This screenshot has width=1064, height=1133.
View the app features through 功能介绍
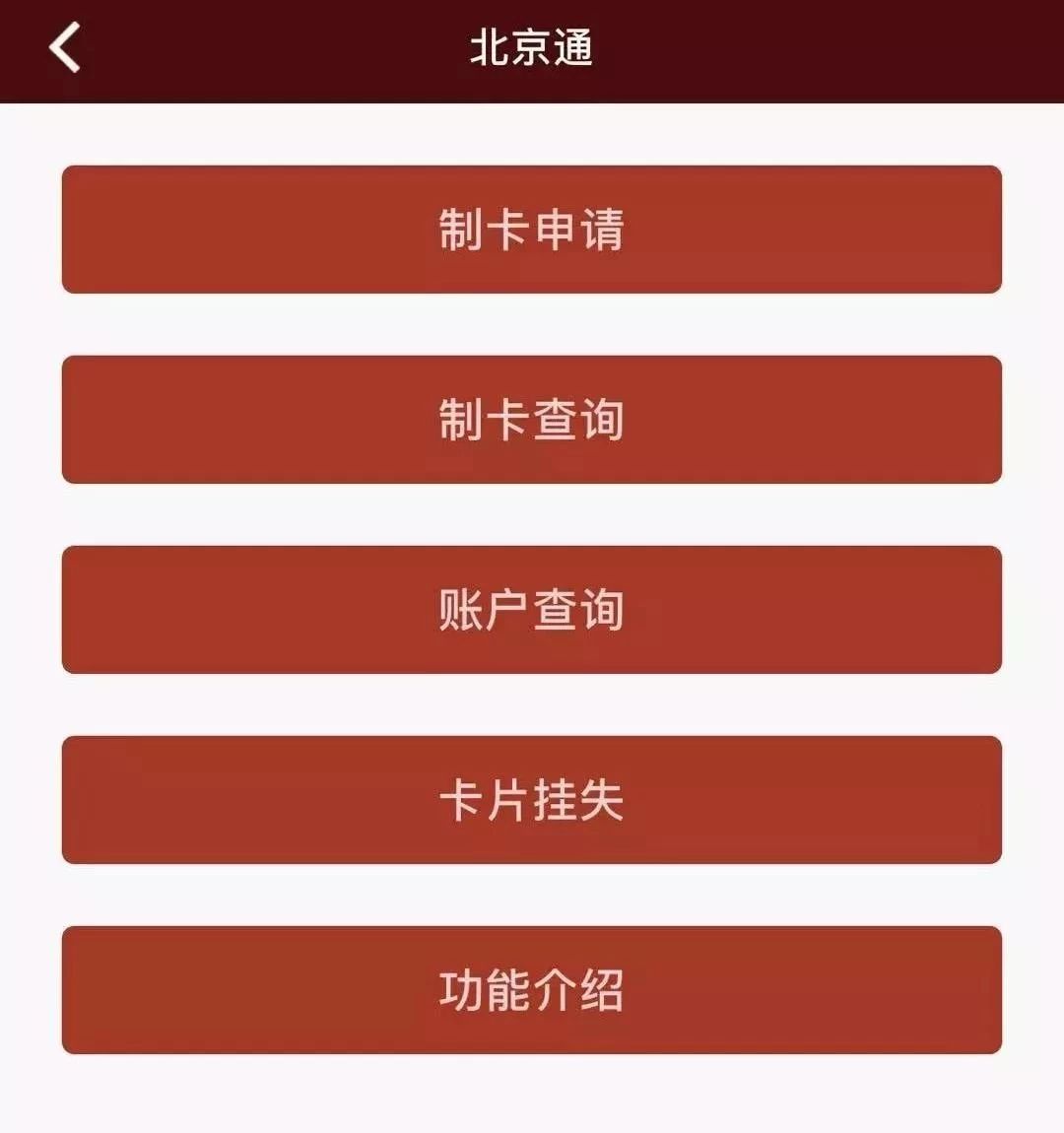point(532,990)
